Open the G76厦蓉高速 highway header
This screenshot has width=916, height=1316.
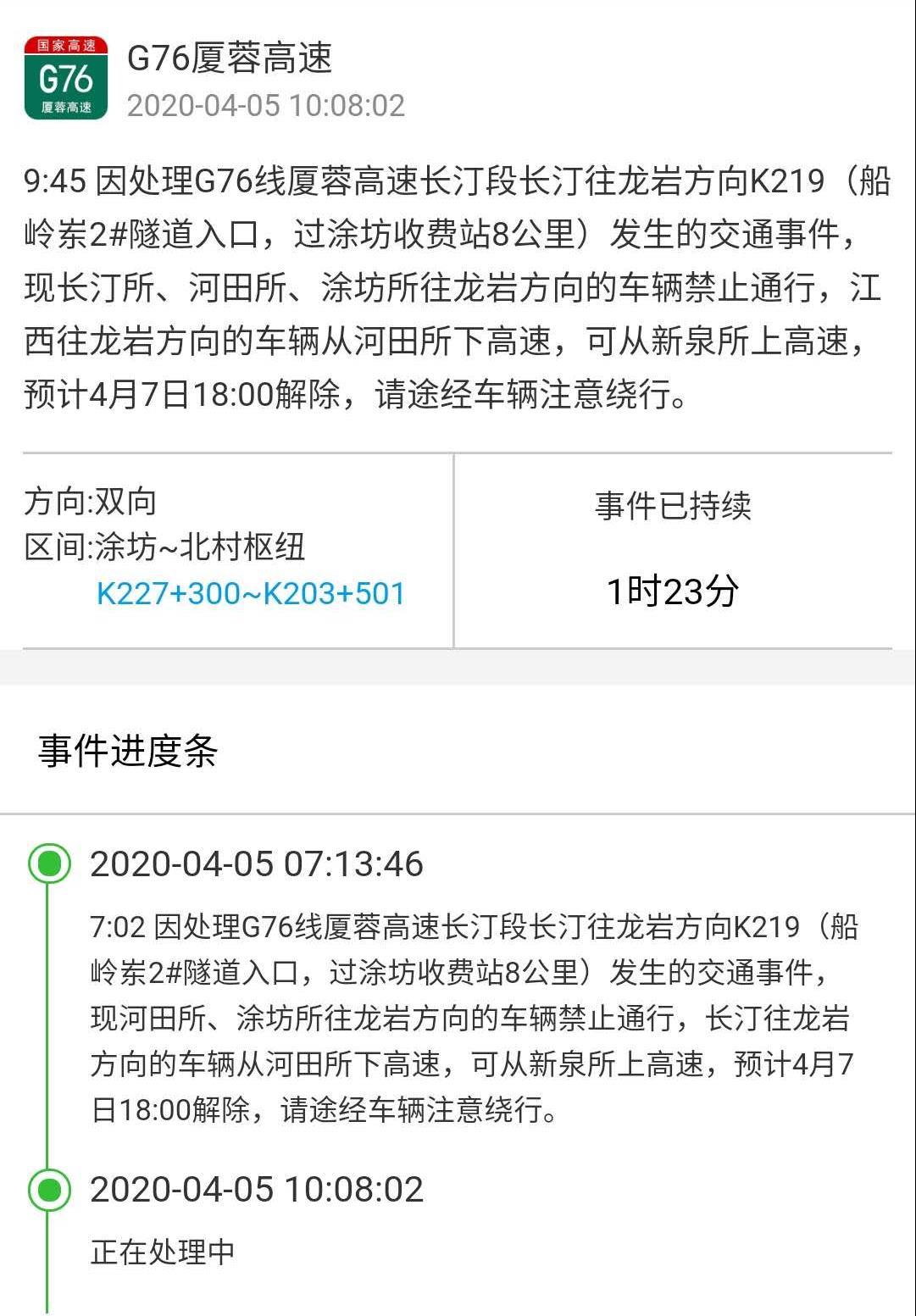[x=229, y=58]
